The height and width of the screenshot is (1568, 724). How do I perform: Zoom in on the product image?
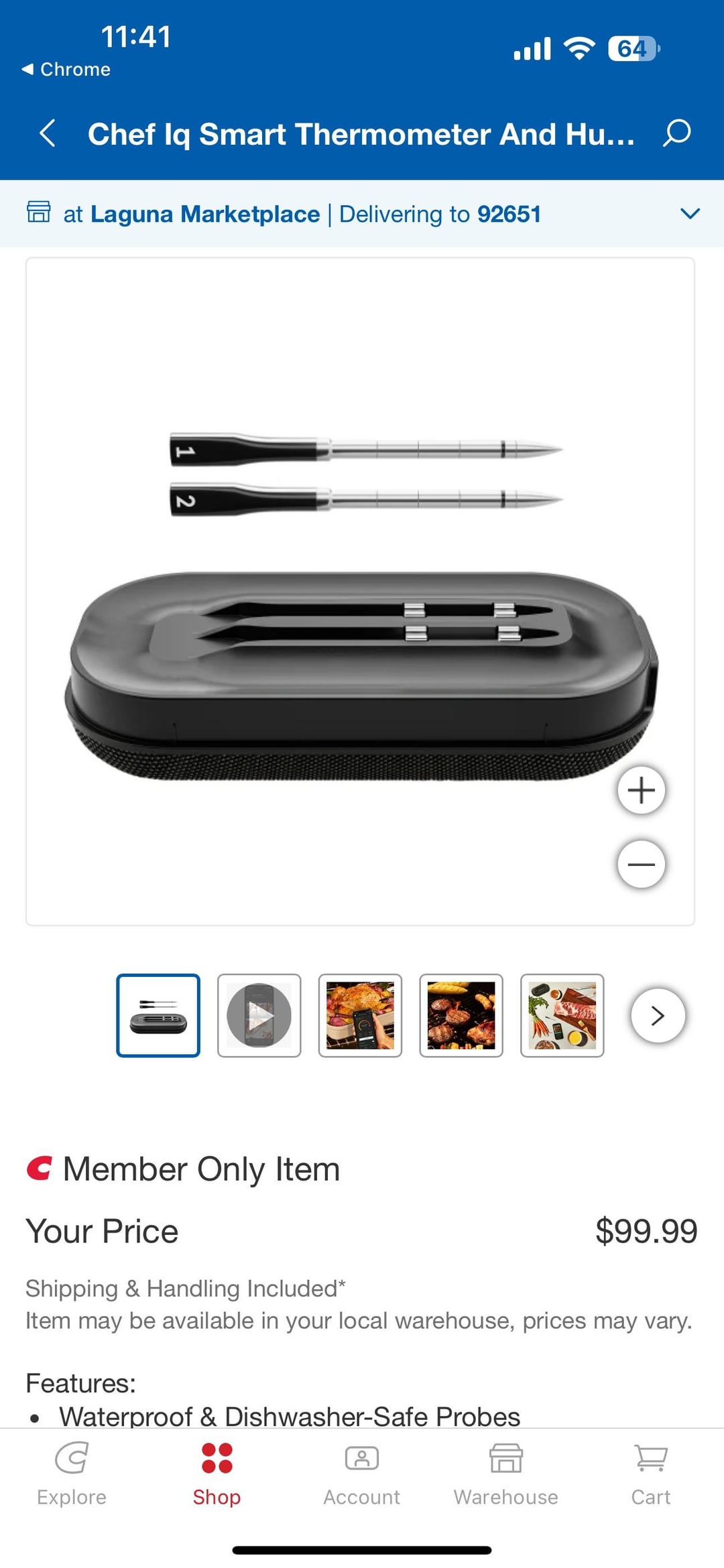(x=641, y=790)
